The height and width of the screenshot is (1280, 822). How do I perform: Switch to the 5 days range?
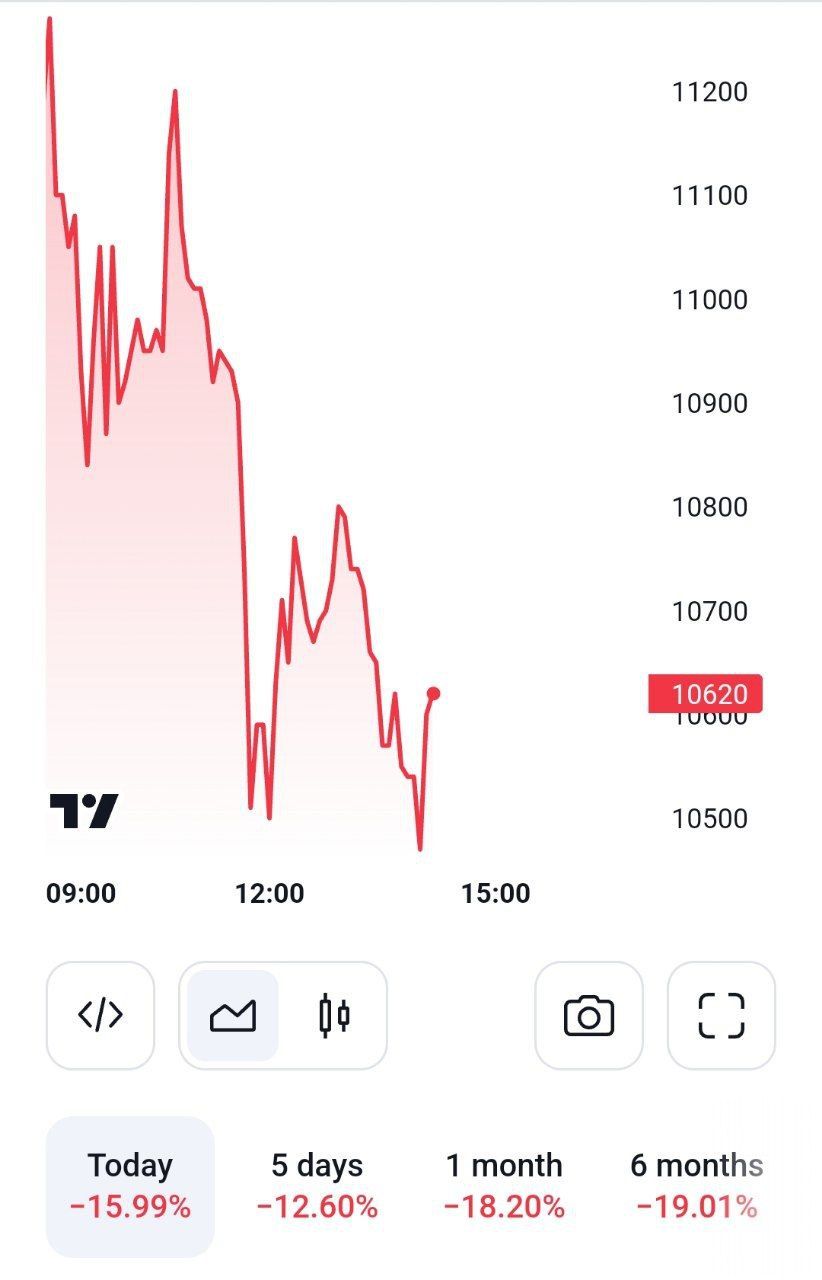point(317,1186)
